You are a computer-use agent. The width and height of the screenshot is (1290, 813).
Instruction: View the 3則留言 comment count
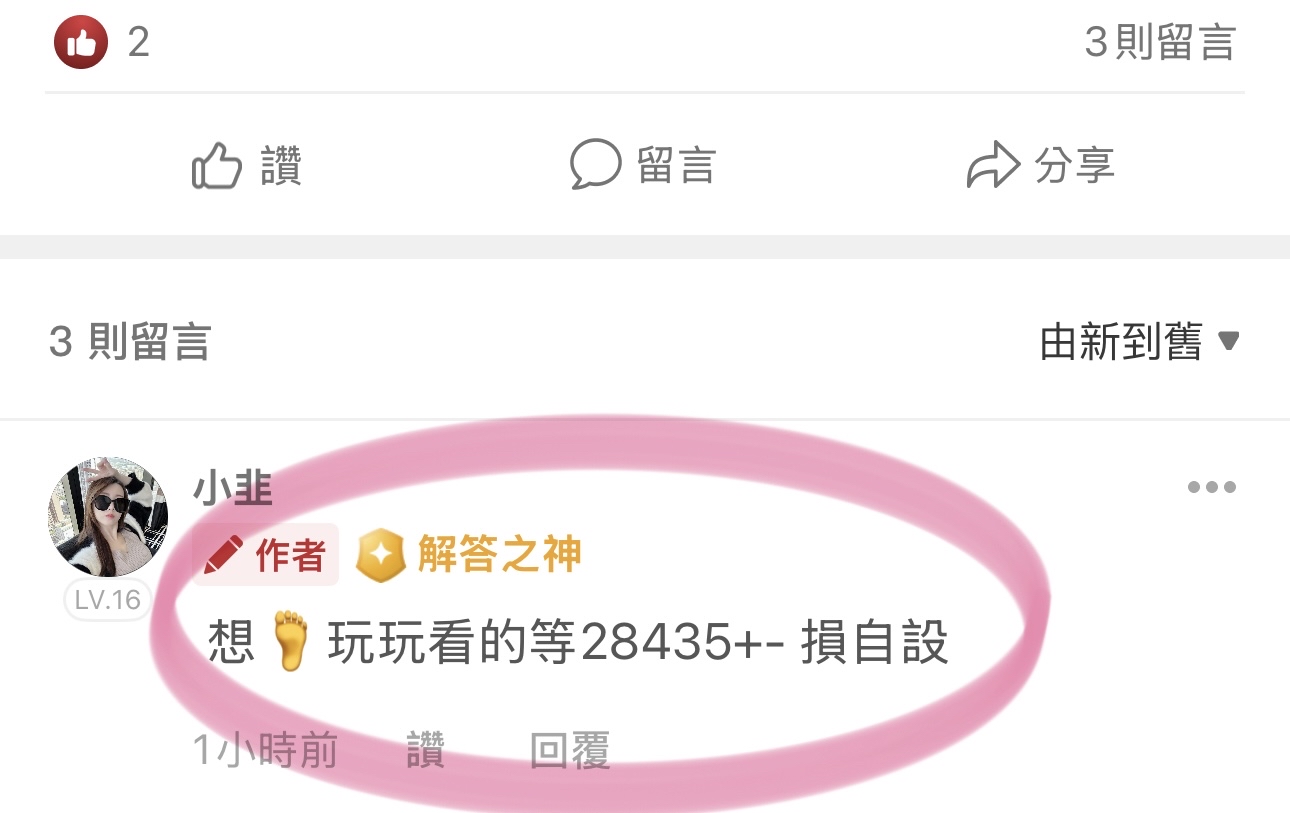pos(1160,43)
